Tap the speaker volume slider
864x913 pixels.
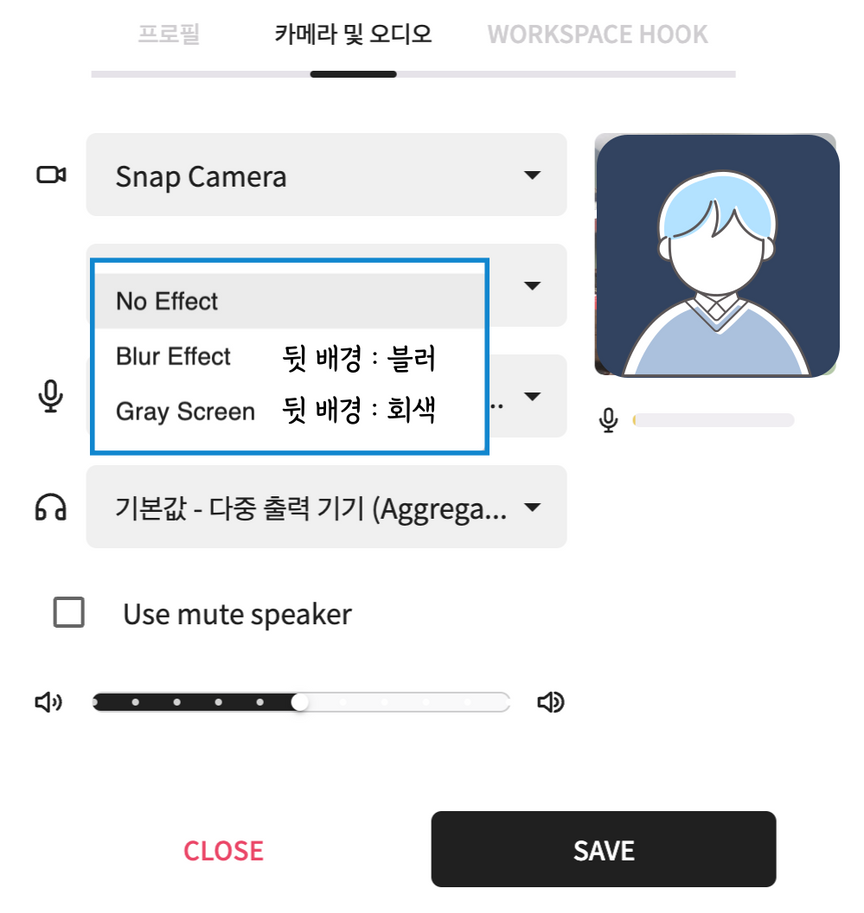point(300,703)
